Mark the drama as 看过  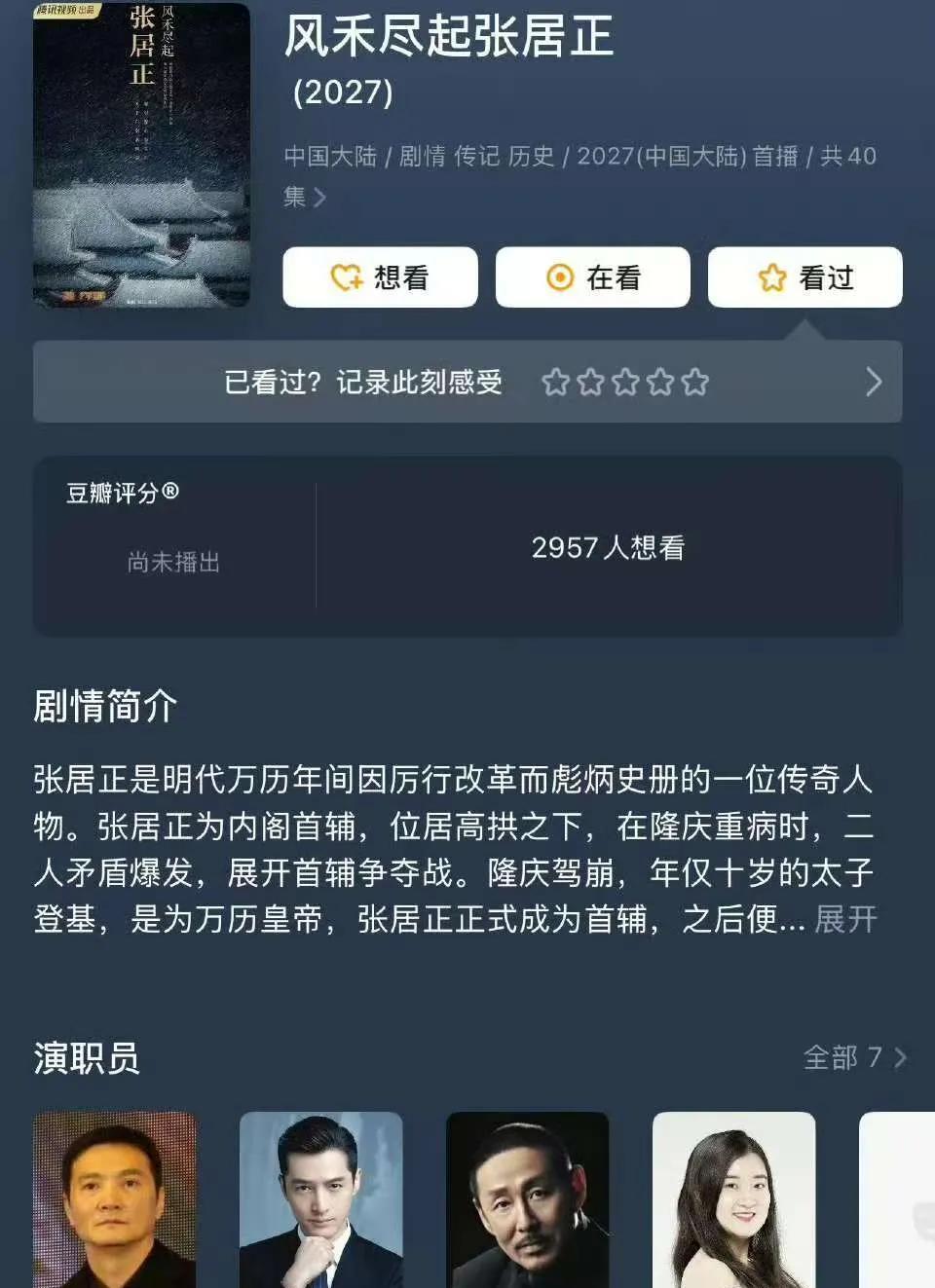(x=804, y=277)
